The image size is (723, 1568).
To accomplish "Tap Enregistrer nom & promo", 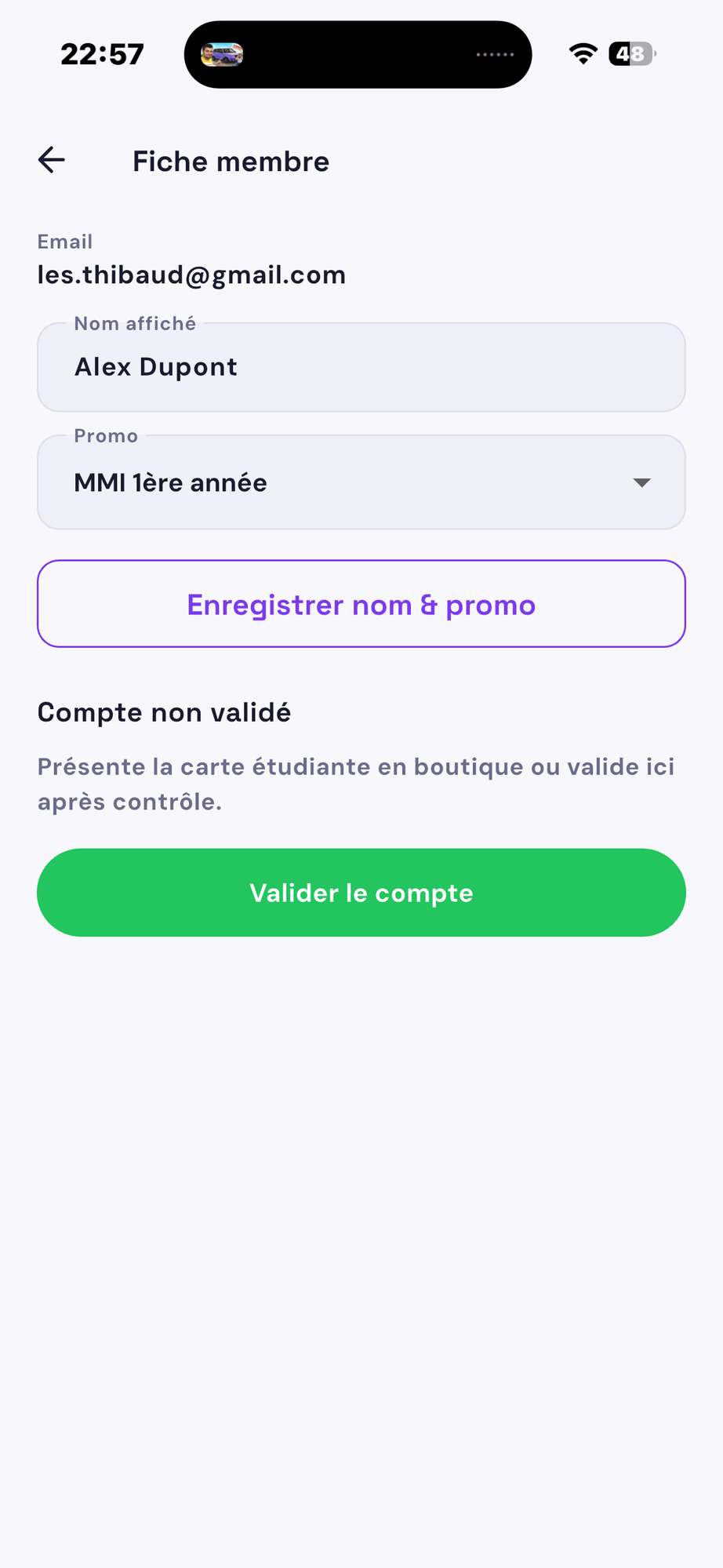I will click(x=361, y=604).
